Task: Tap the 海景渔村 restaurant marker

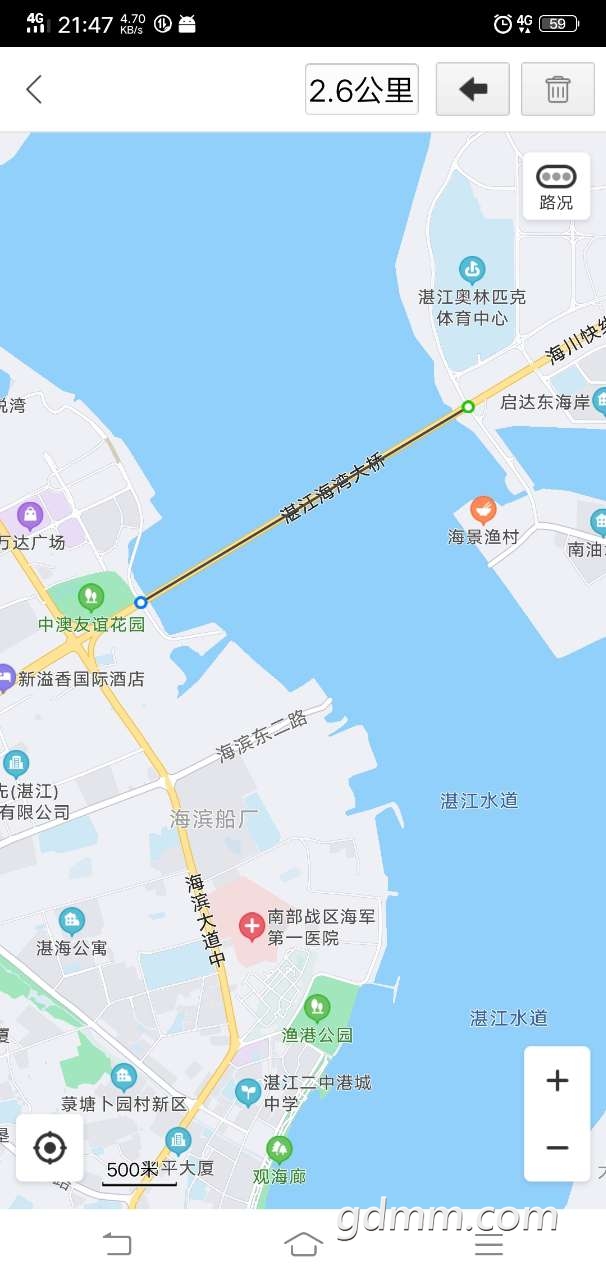Action: [483, 511]
